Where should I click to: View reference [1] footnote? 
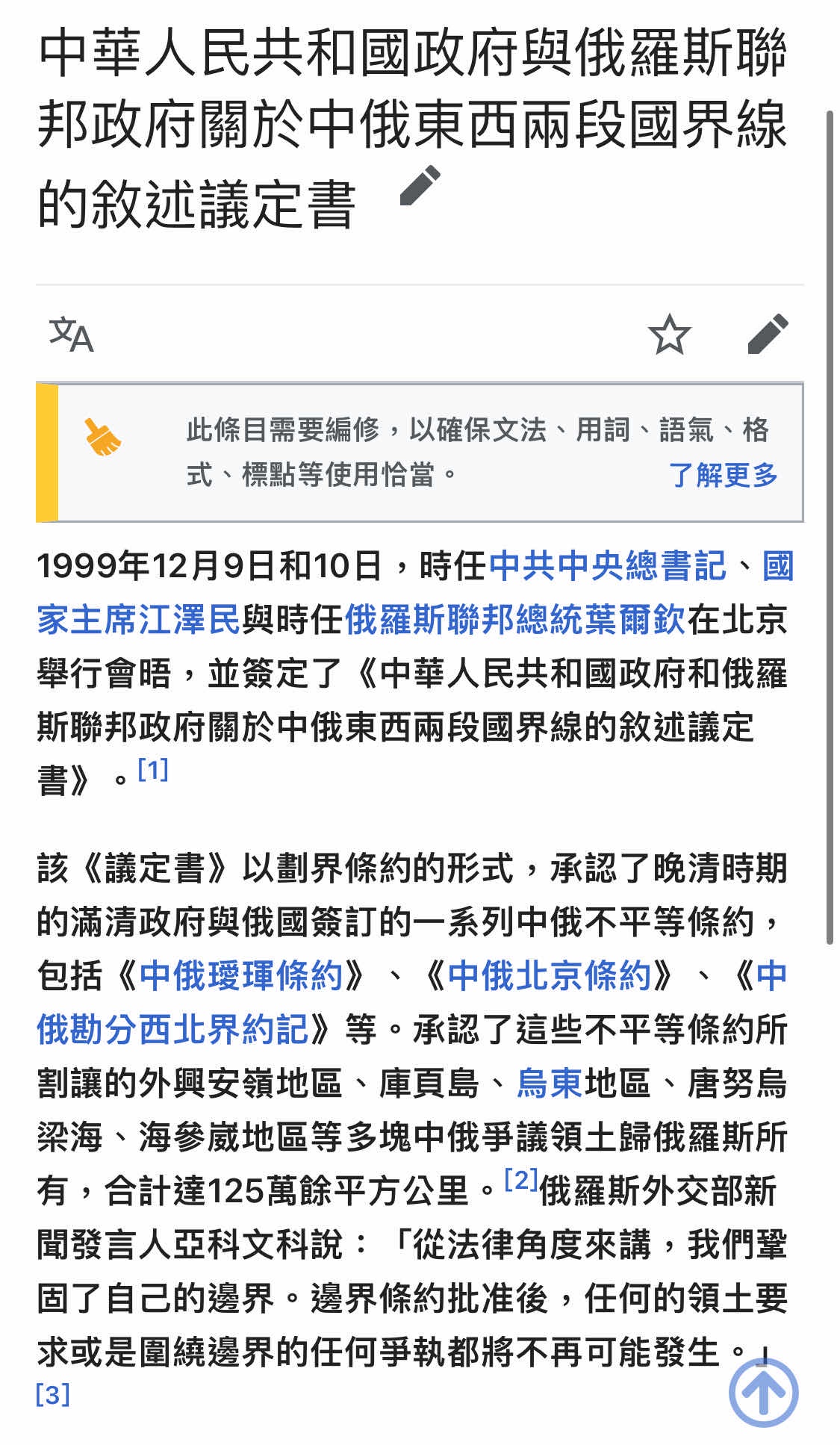[153, 770]
